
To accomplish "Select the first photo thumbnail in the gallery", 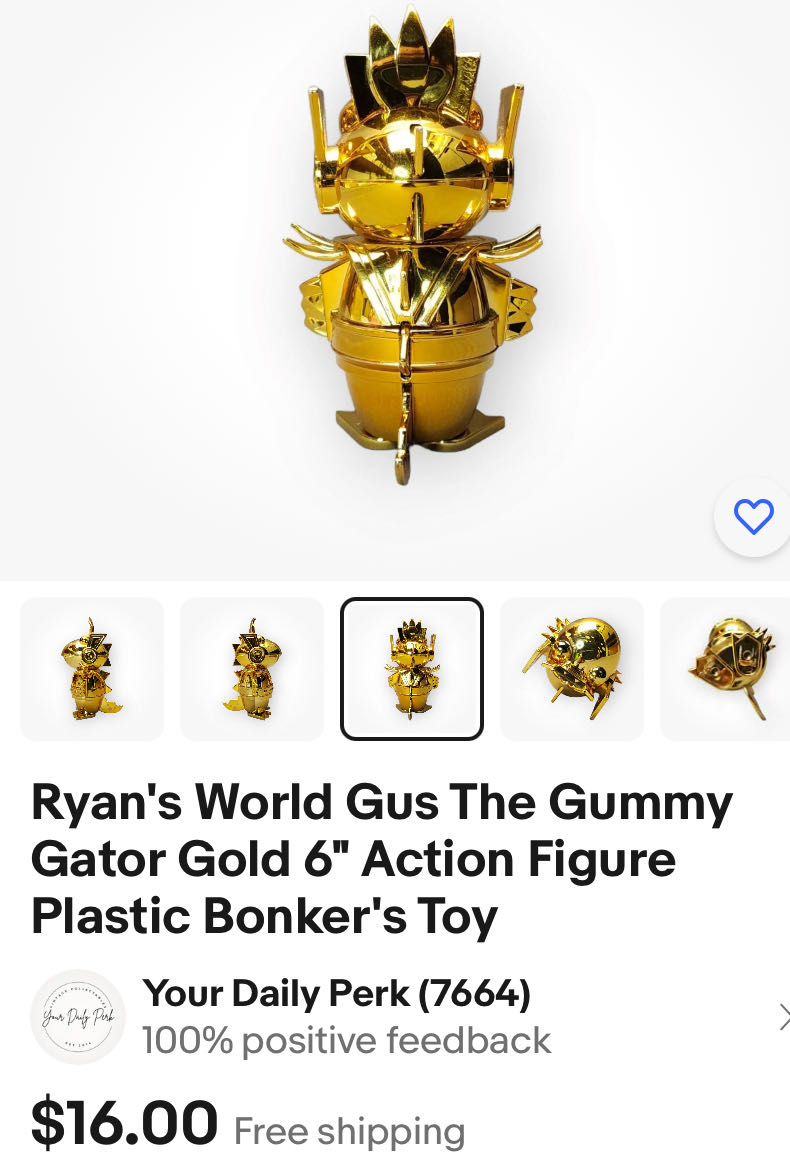I will [x=92, y=669].
